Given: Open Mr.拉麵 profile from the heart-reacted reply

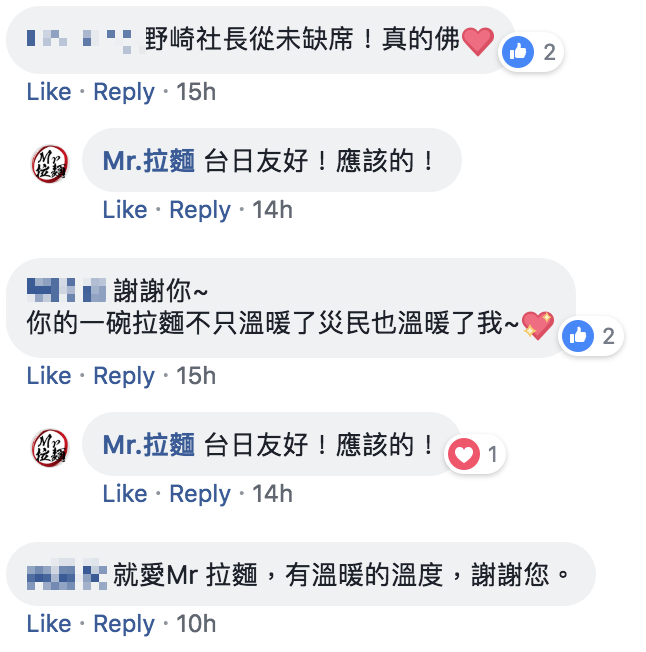Looking at the screenshot, I should point(149,445).
